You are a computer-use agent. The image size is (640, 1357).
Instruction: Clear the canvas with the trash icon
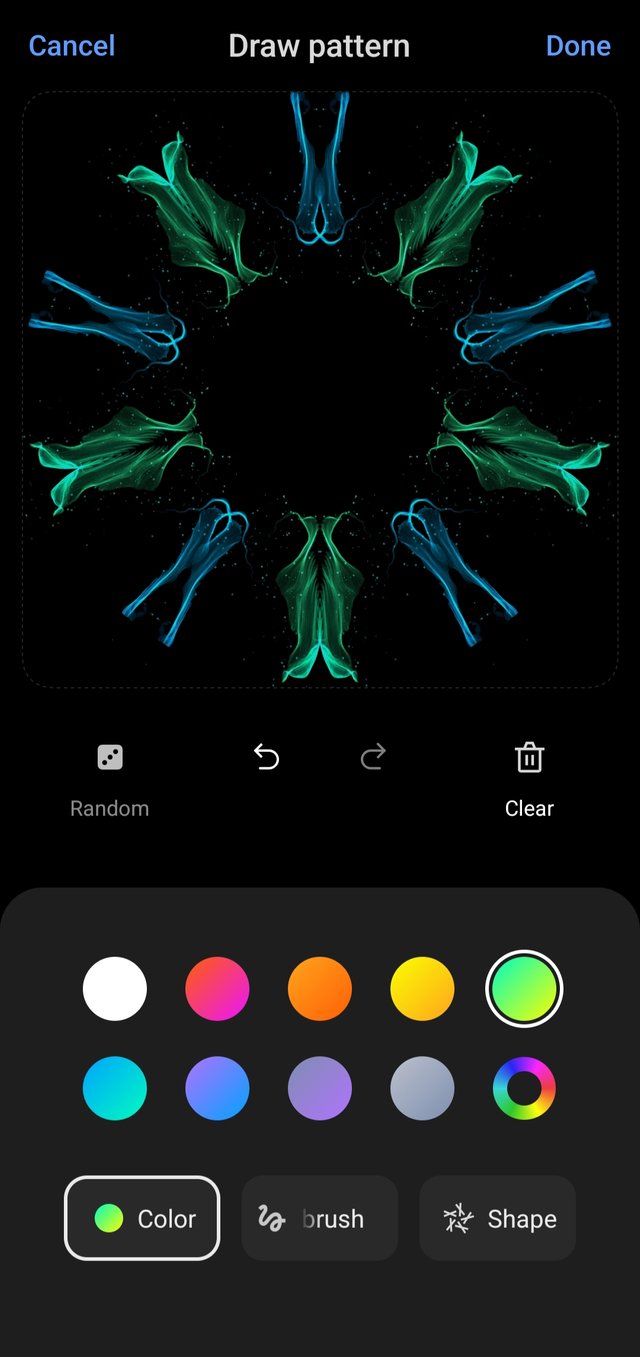529,758
